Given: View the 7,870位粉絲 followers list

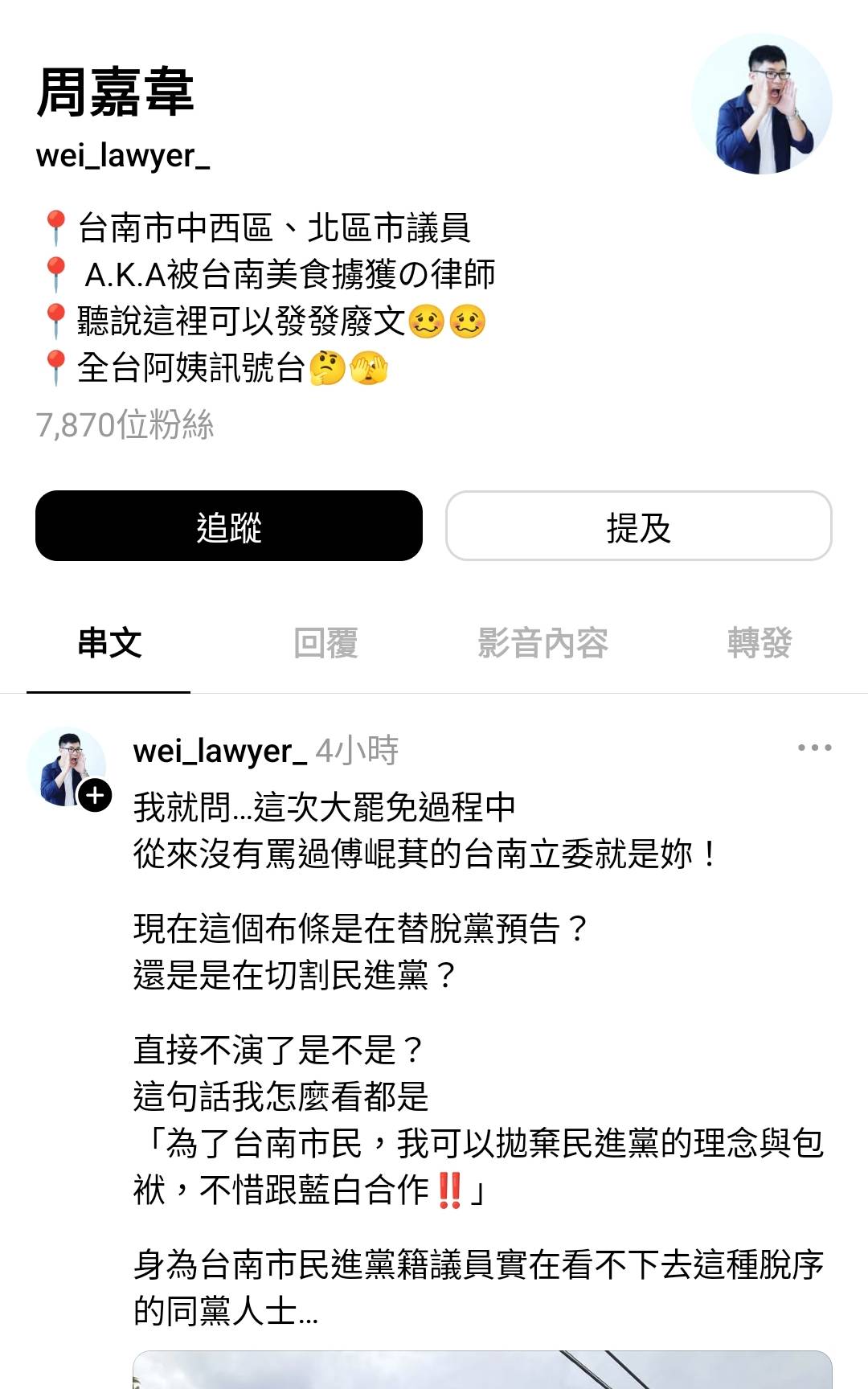Looking at the screenshot, I should pos(125,424).
